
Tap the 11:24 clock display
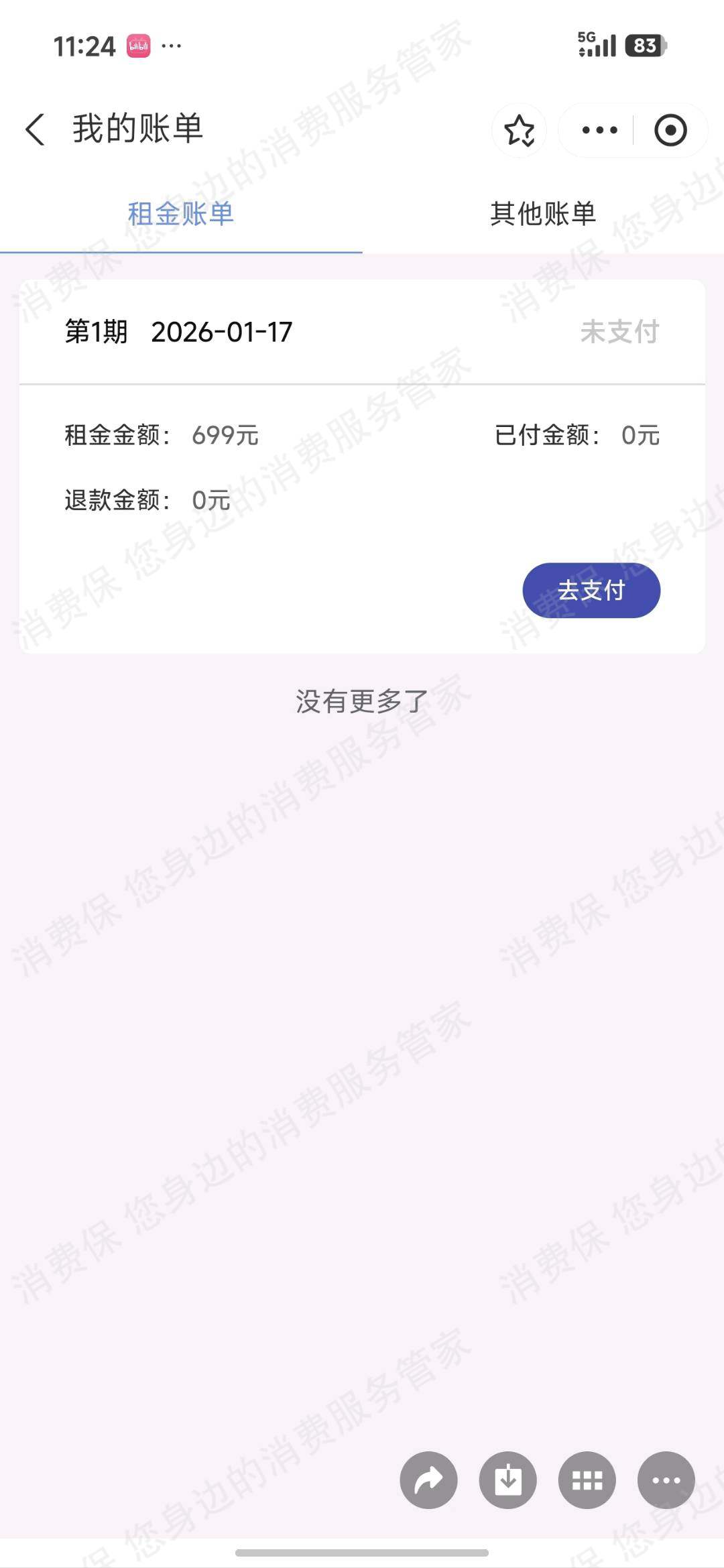pos(85,45)
